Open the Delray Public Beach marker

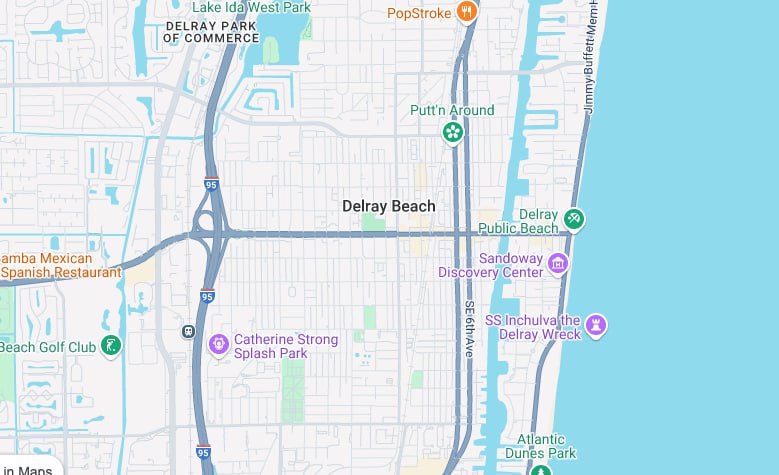click(573, 218)
